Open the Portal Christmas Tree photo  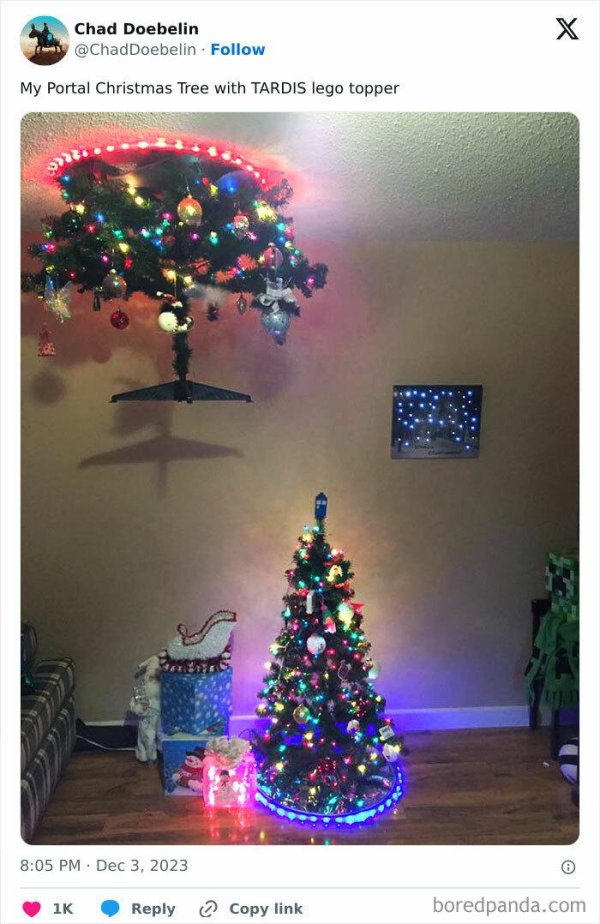click(300, 478)
